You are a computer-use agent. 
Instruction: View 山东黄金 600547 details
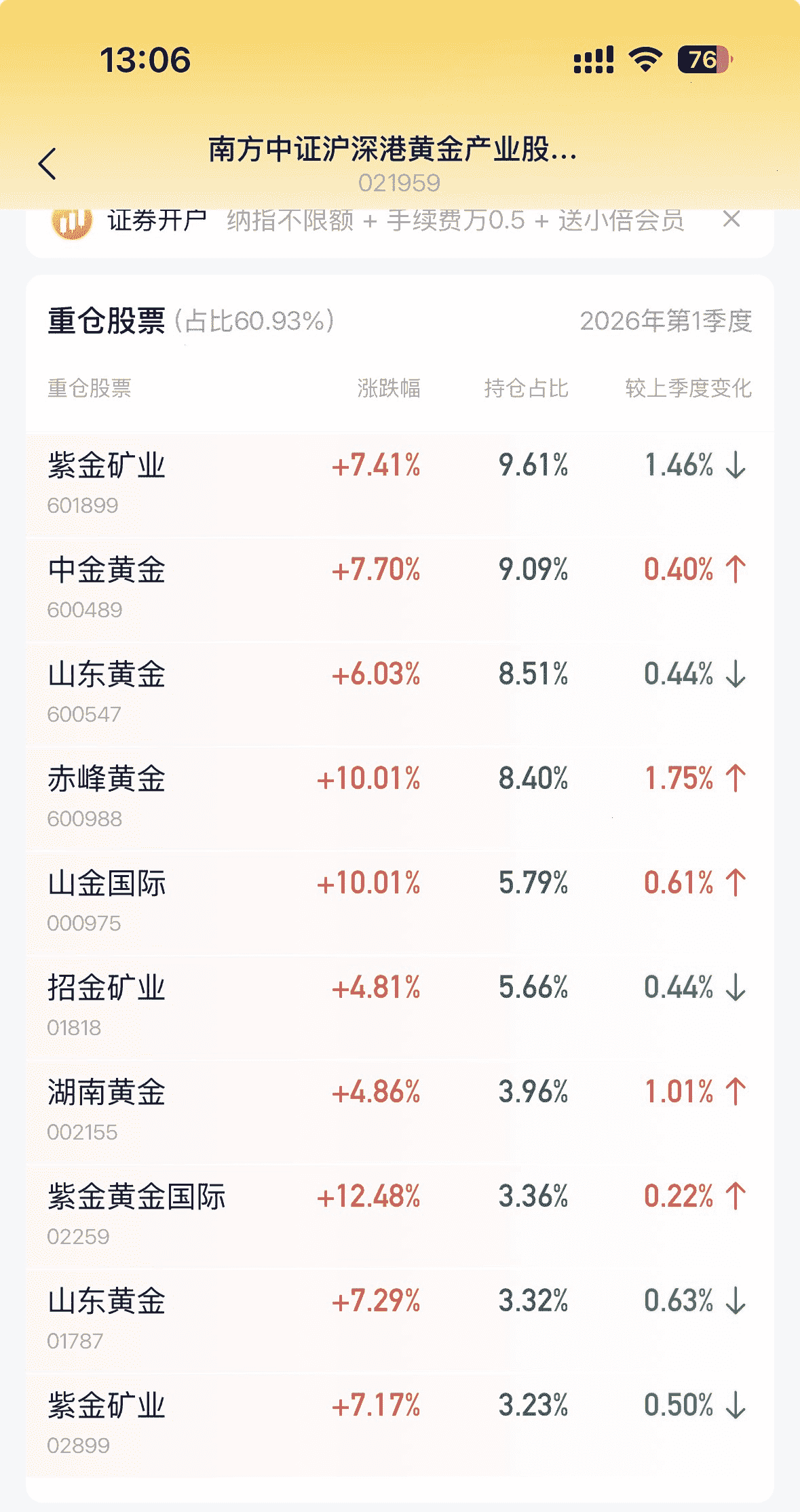click(x=400, y=693)
